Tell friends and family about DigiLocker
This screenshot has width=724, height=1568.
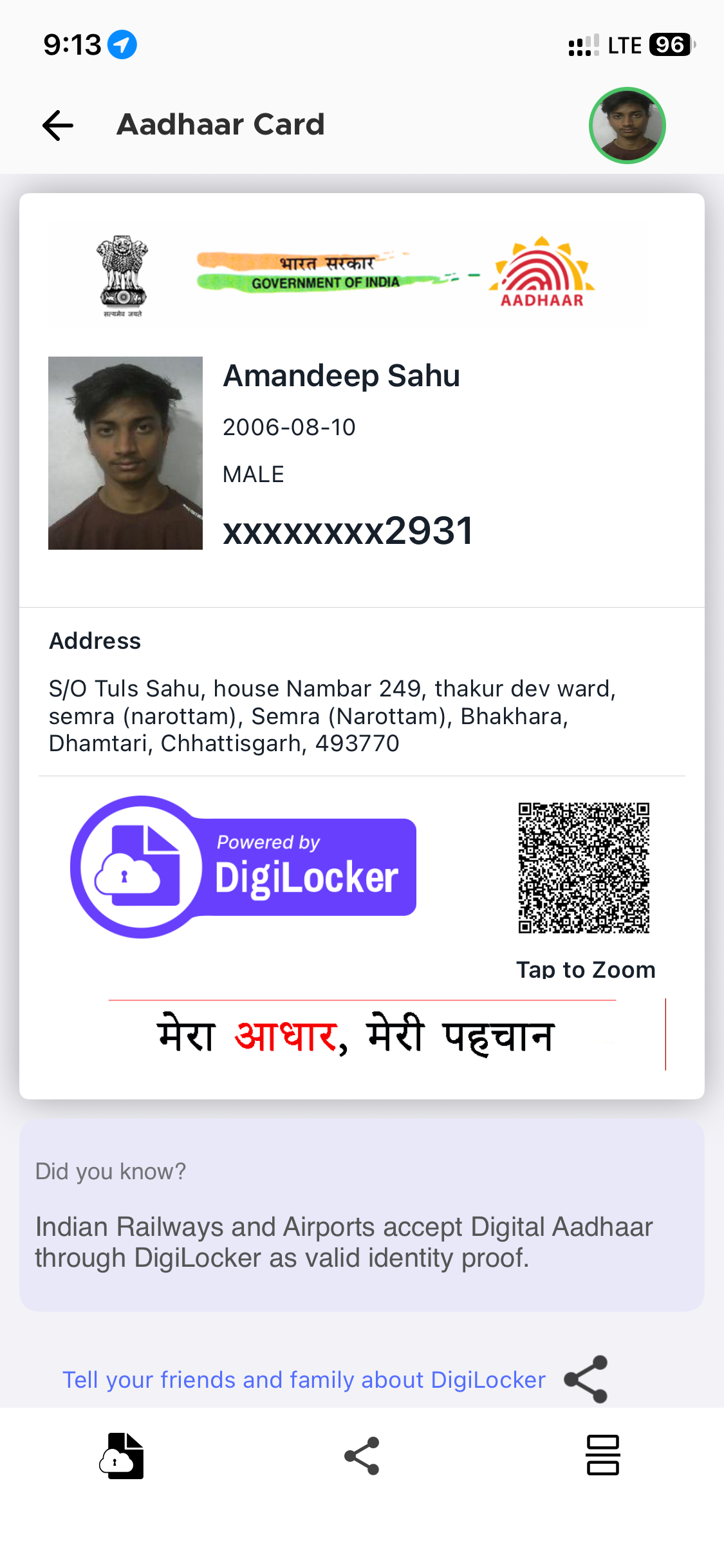pyautogui.click(x=304, y=1380)
